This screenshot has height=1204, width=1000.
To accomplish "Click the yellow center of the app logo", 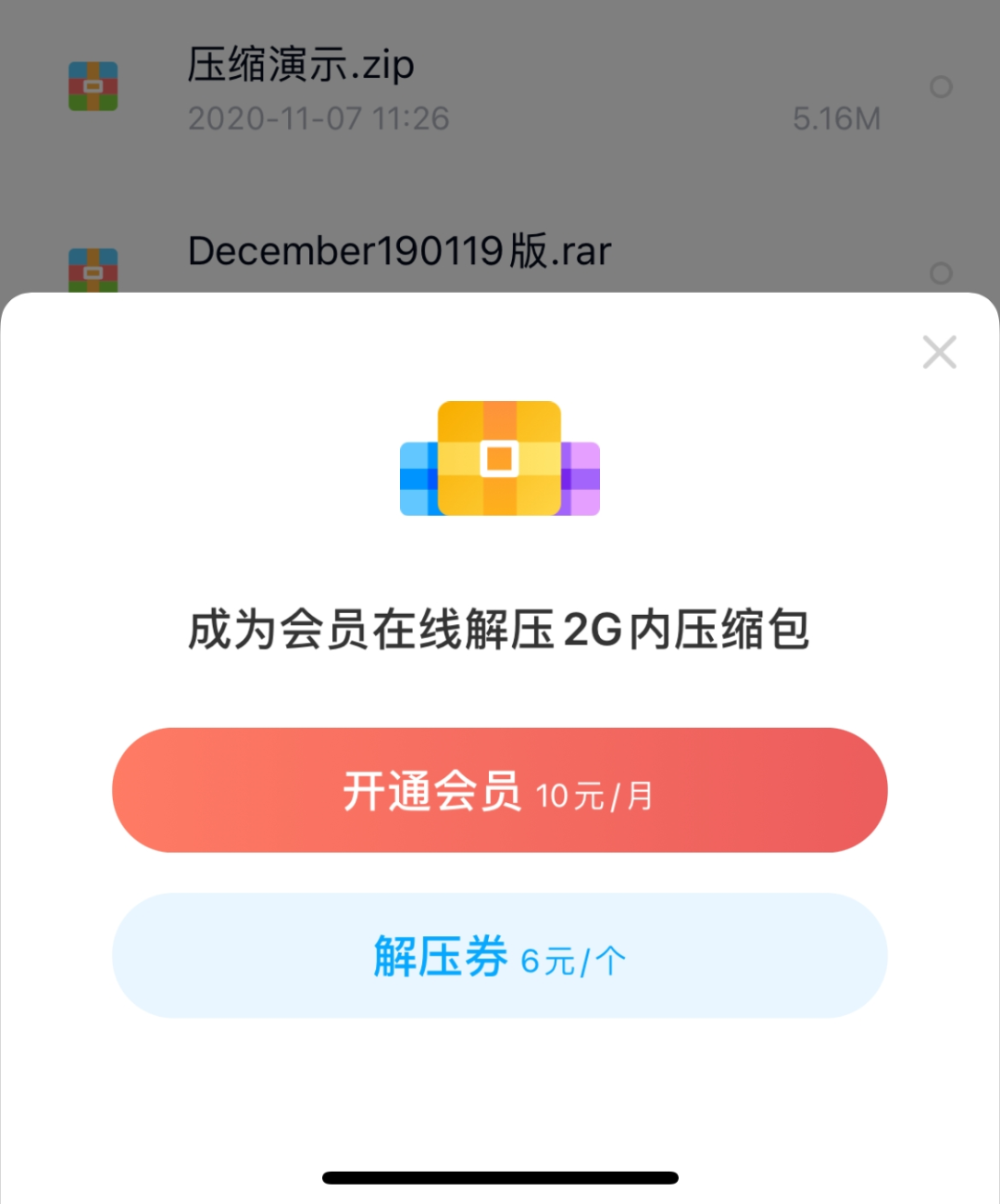I will point(500,458).
